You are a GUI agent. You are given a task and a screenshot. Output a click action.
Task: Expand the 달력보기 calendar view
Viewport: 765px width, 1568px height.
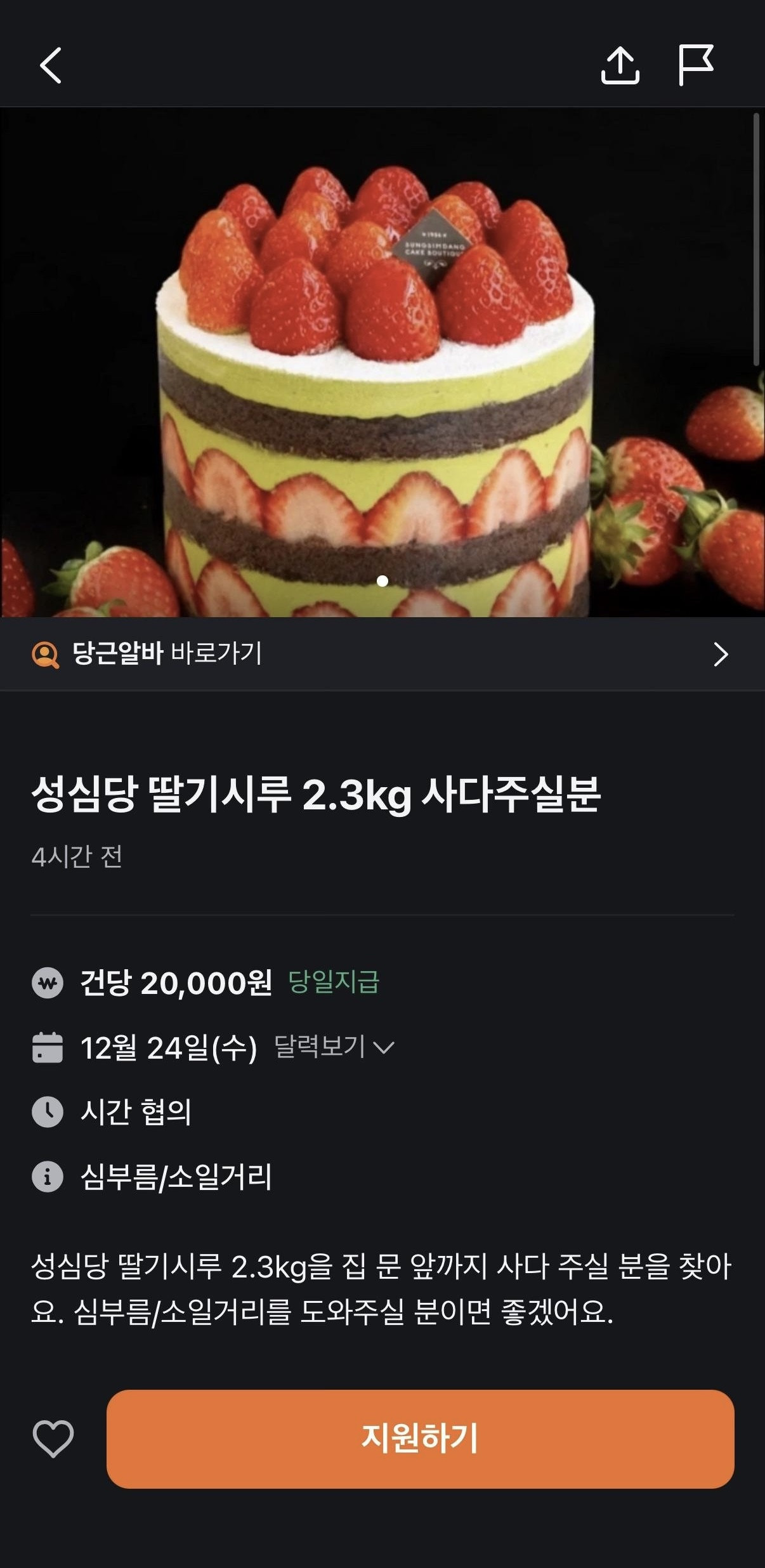(x=334, y=1047)
